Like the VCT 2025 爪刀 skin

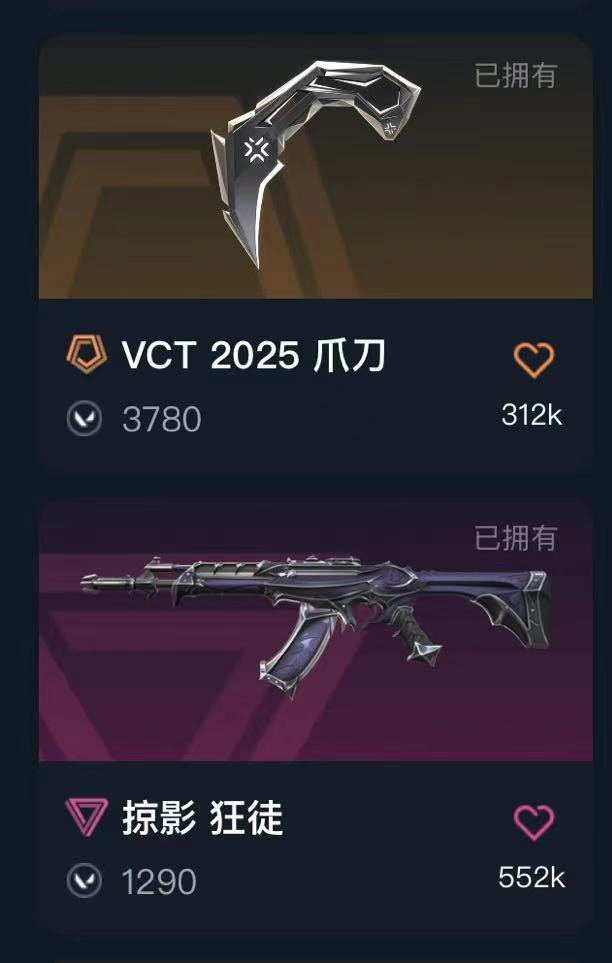click(x=533, y=360)
